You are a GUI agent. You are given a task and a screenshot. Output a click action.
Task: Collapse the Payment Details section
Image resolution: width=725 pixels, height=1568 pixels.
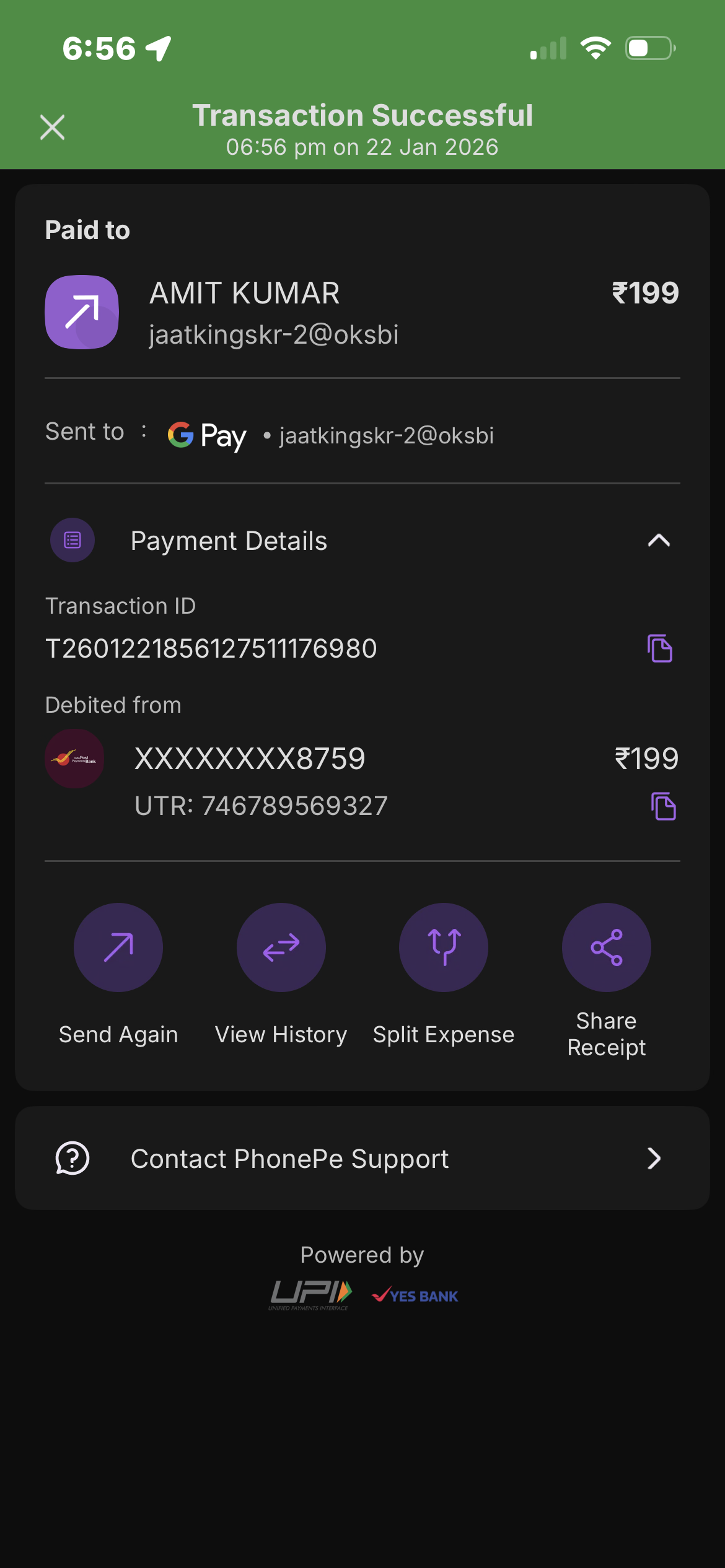[659, 541]
